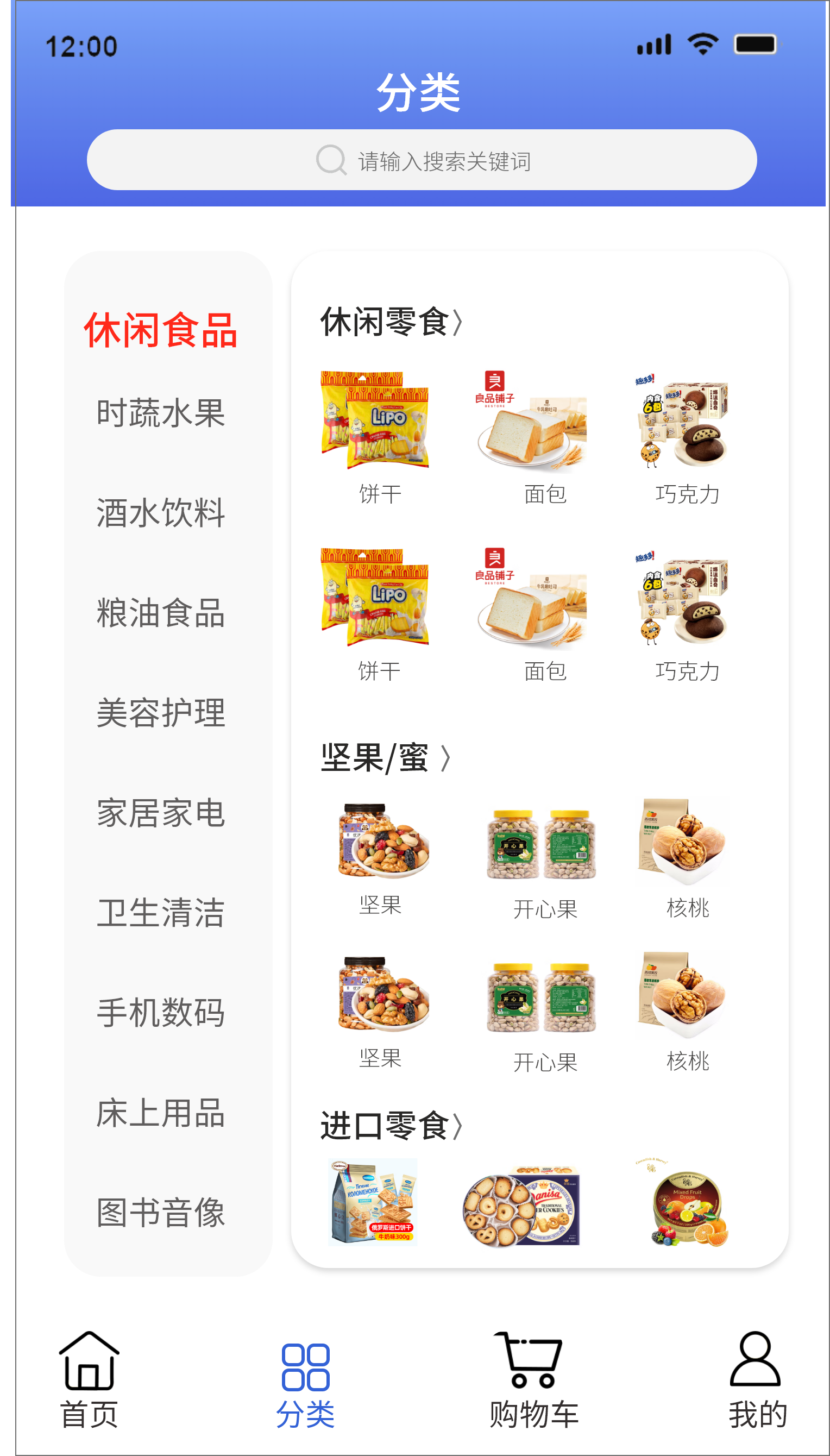The image size is (830, 1456).
Task: Open 手机数码 in the sidebar
Action: pos(161,1013)
